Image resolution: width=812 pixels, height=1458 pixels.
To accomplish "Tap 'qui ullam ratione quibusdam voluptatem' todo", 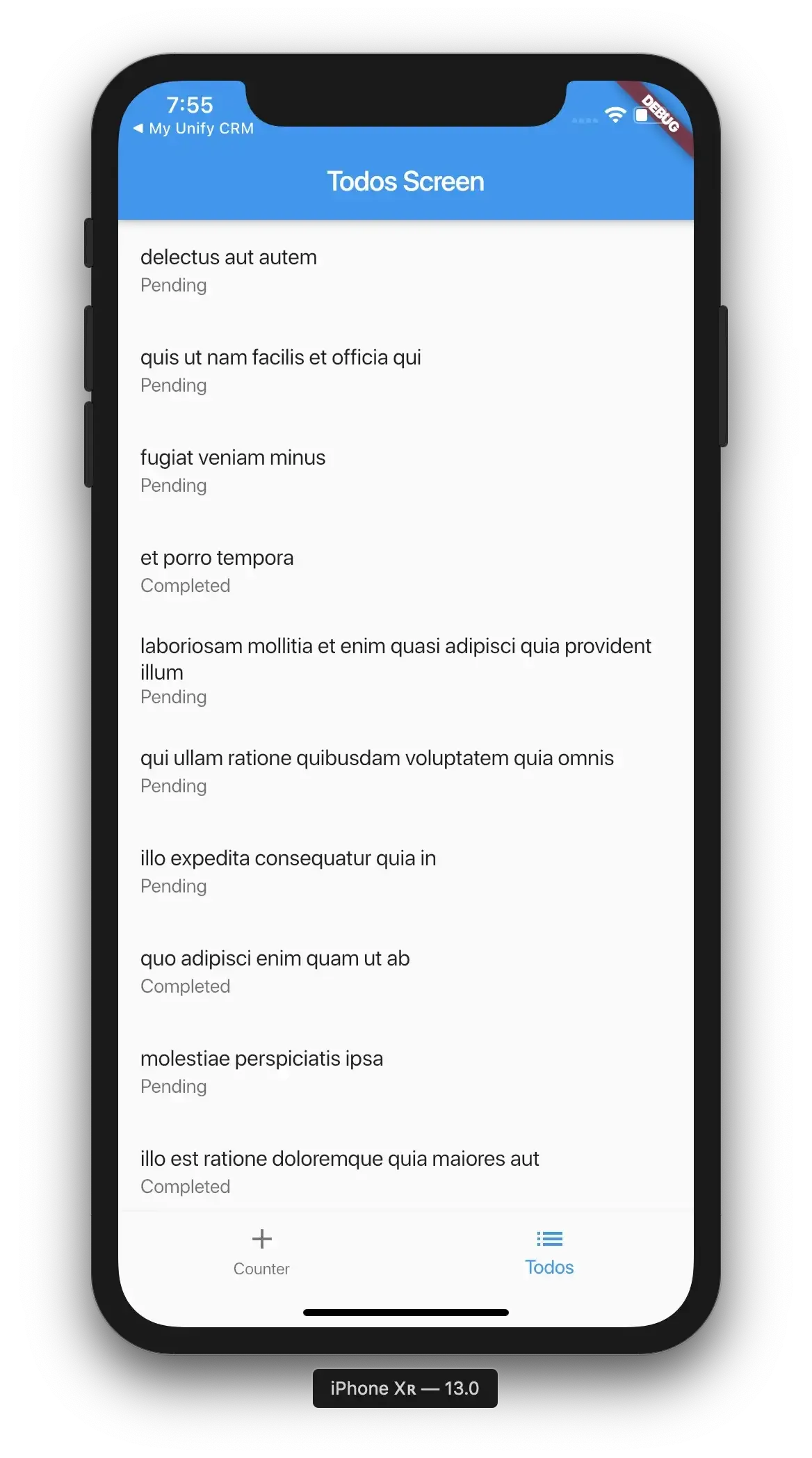I will (x=405, y=771).
